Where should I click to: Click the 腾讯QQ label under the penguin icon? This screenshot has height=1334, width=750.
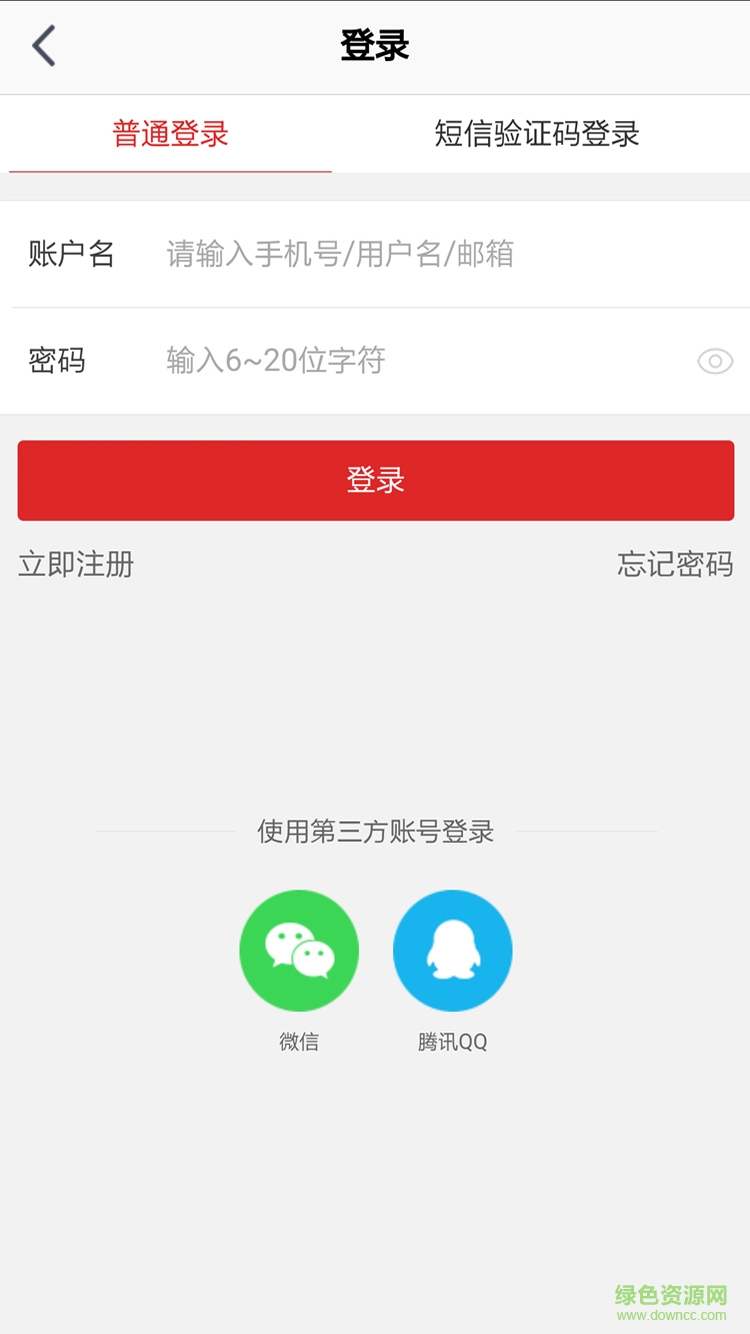pyautogui.click(x=452, y=1041)
